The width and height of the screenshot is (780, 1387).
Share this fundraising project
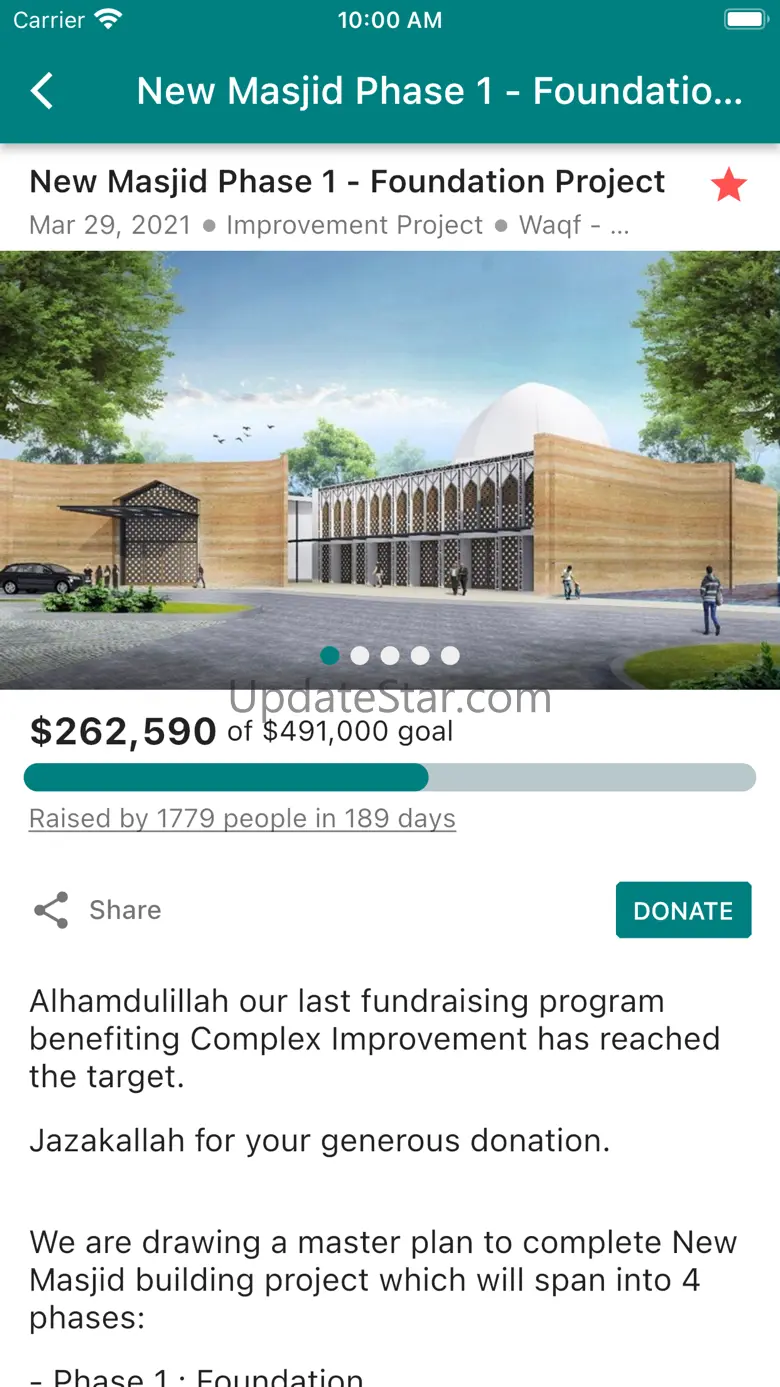click(x=97, y=910)
